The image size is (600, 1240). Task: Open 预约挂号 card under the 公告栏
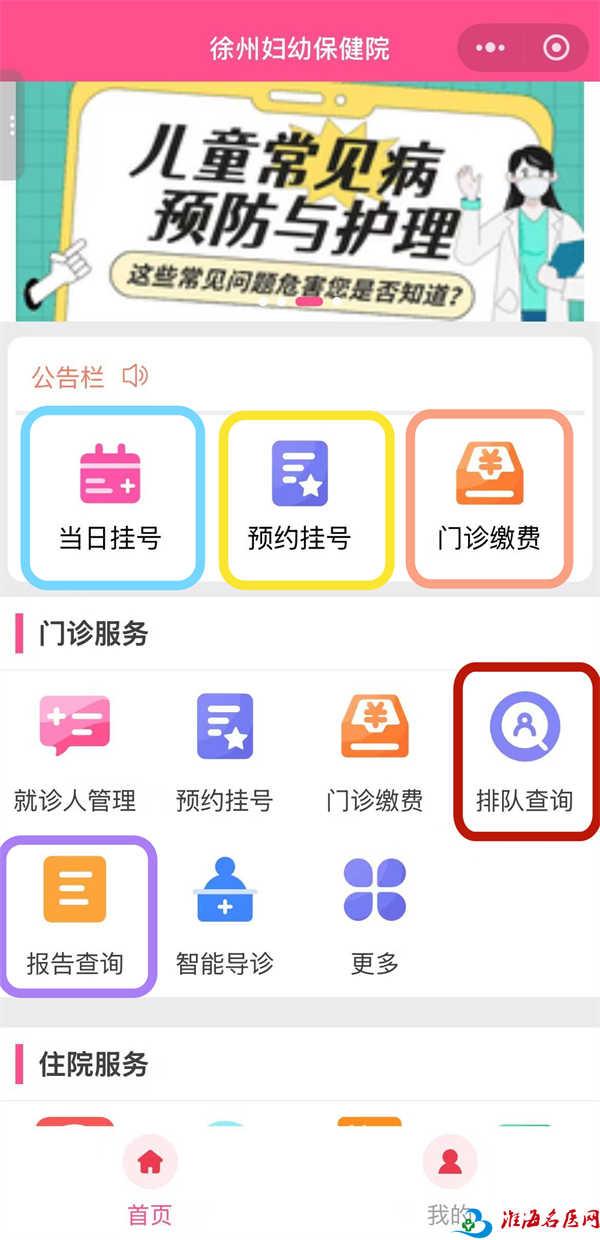point(305,496)
